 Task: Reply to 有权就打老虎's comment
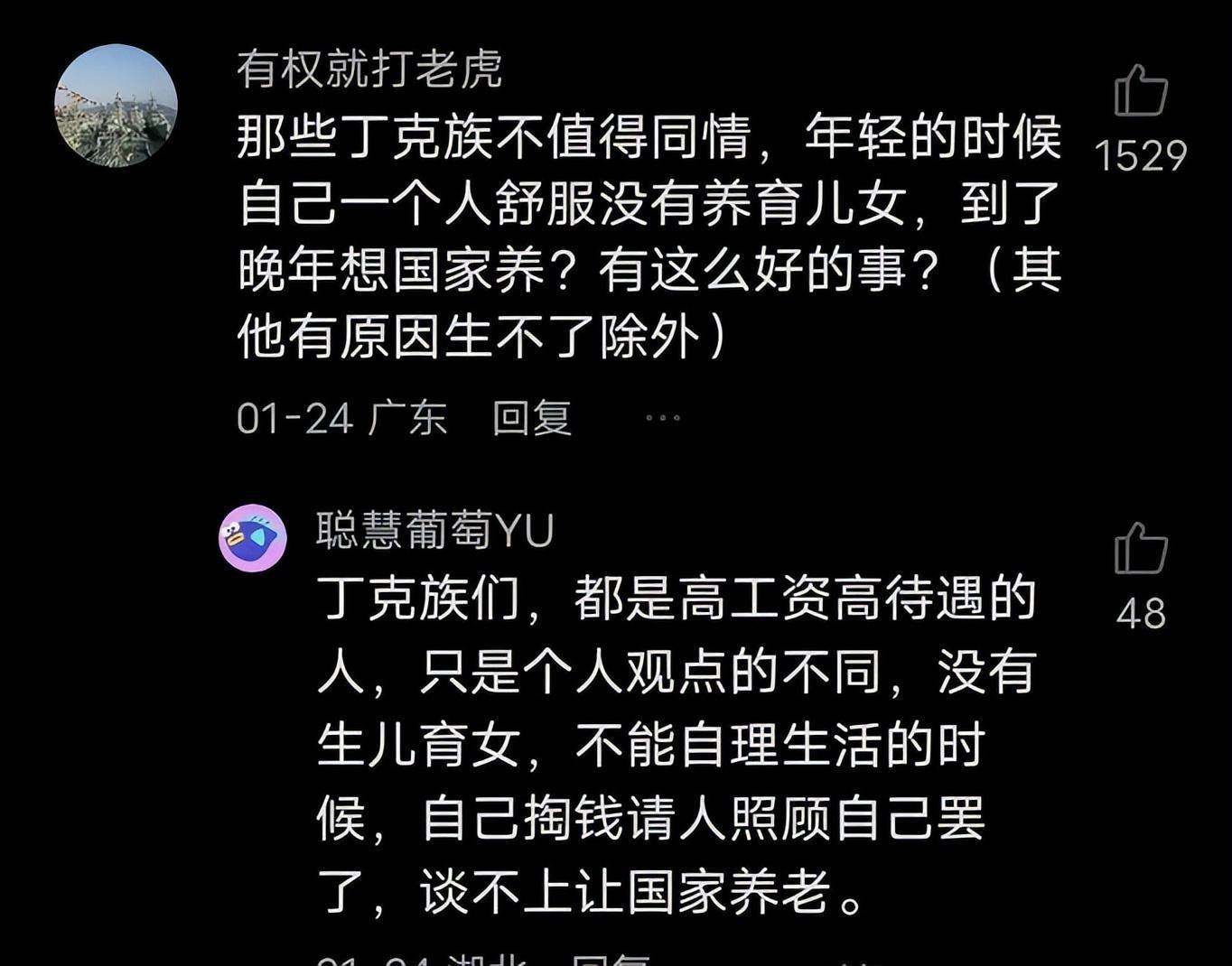point(531,418)
